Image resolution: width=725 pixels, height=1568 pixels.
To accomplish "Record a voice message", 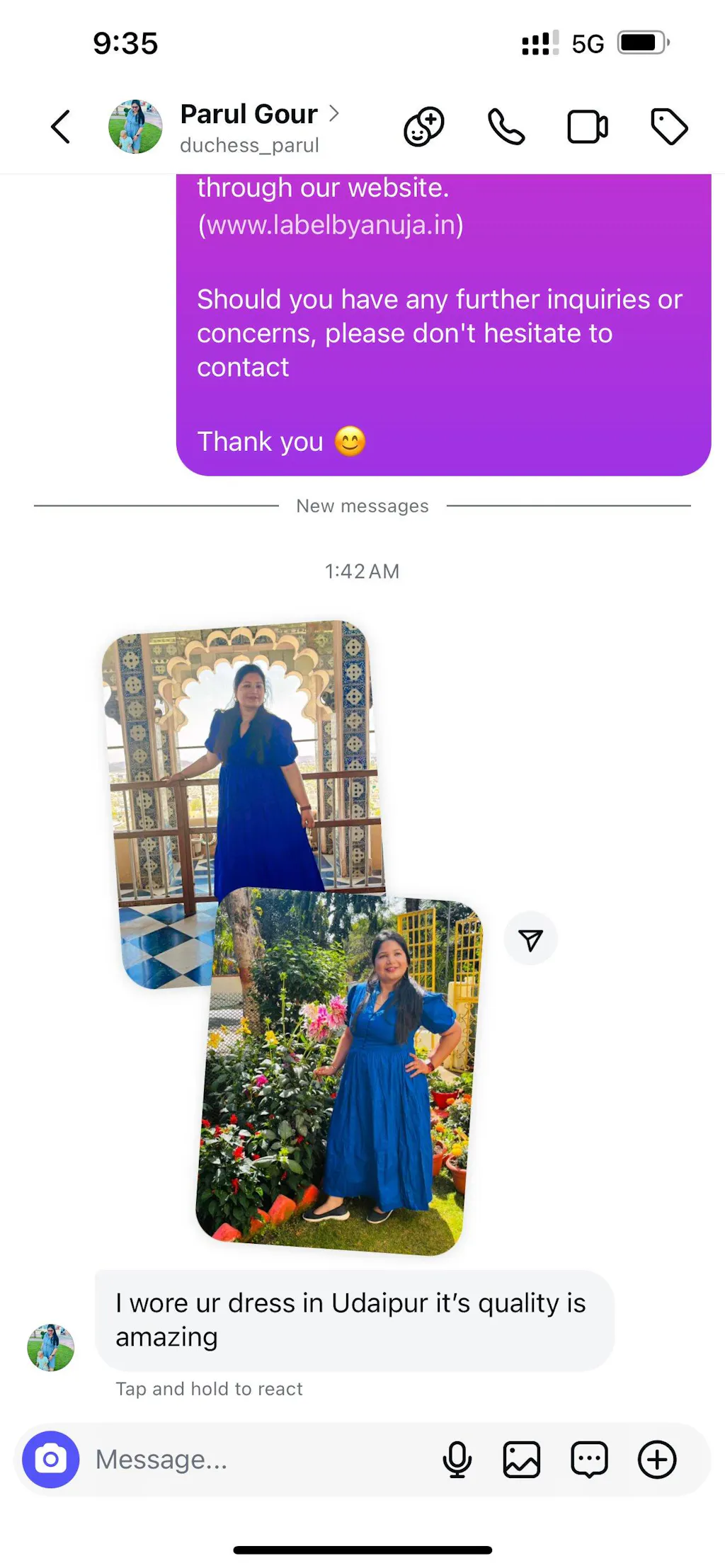I will point(457,1459).
